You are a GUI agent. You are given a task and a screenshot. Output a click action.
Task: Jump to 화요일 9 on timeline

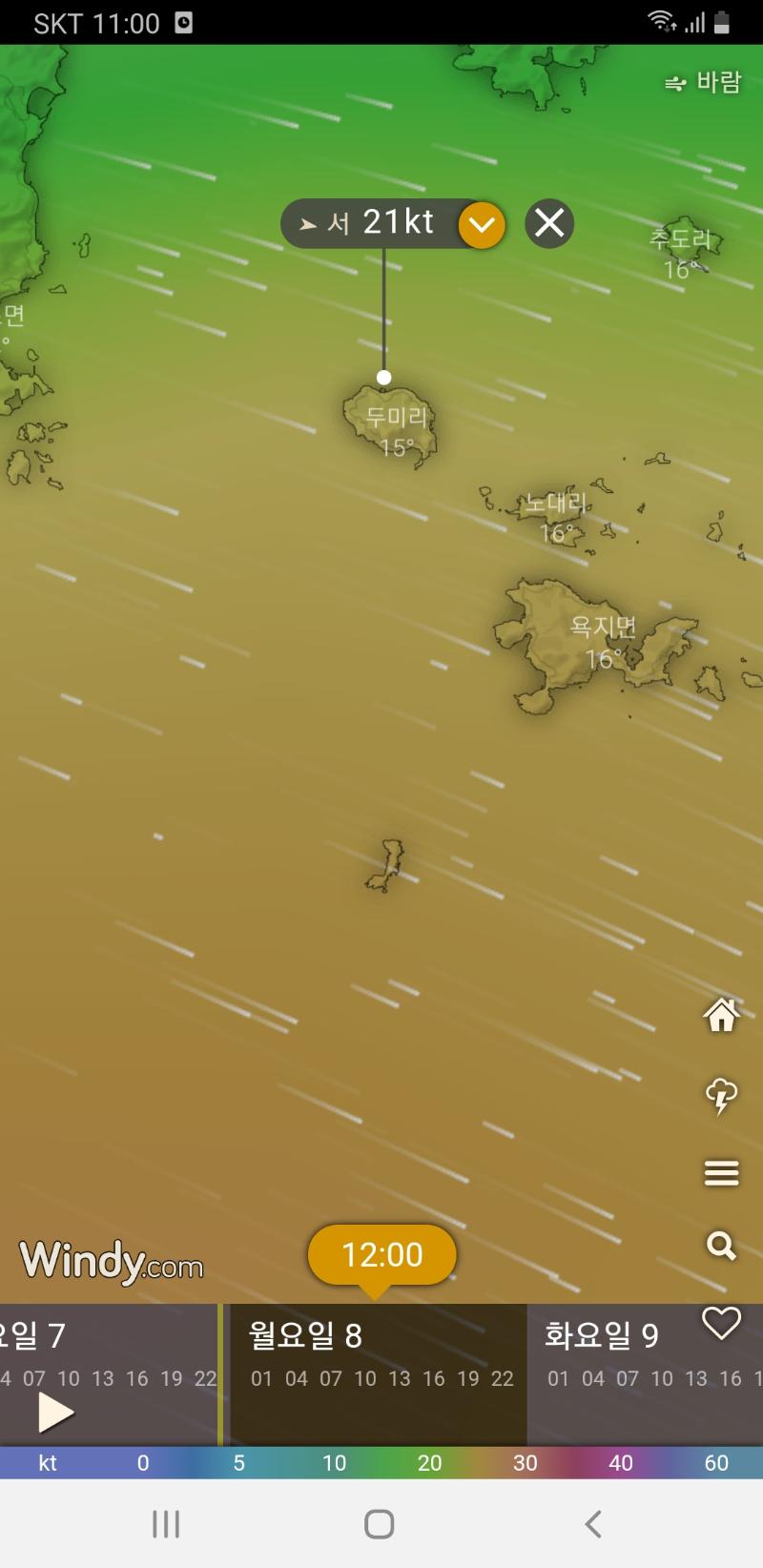601,1335
